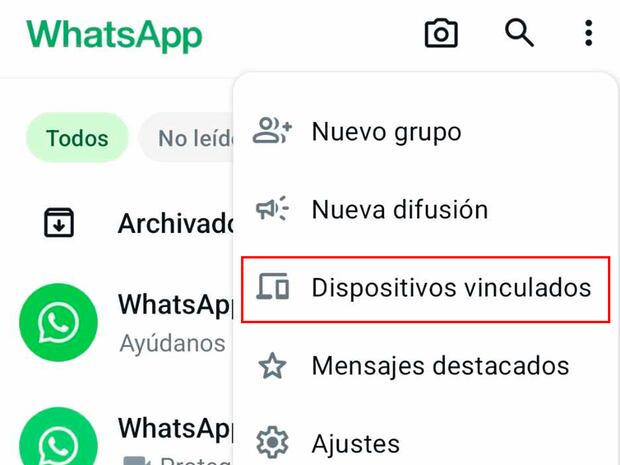Open Mensajes destacados
Viewport: 620px width, 465px height.
(440, 366)
